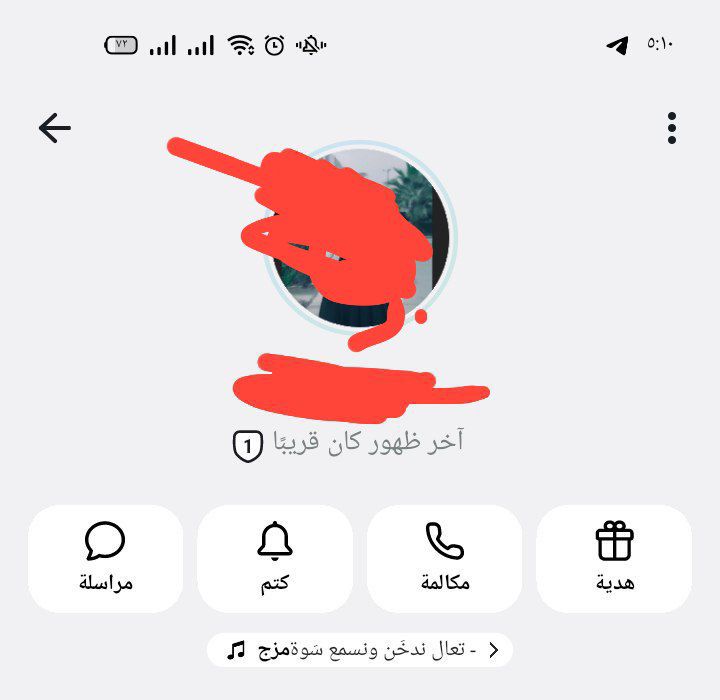This screenshot has width=720, height=700.
Task: Send a gift with the هدية button
Action: [x=614, y=558]
